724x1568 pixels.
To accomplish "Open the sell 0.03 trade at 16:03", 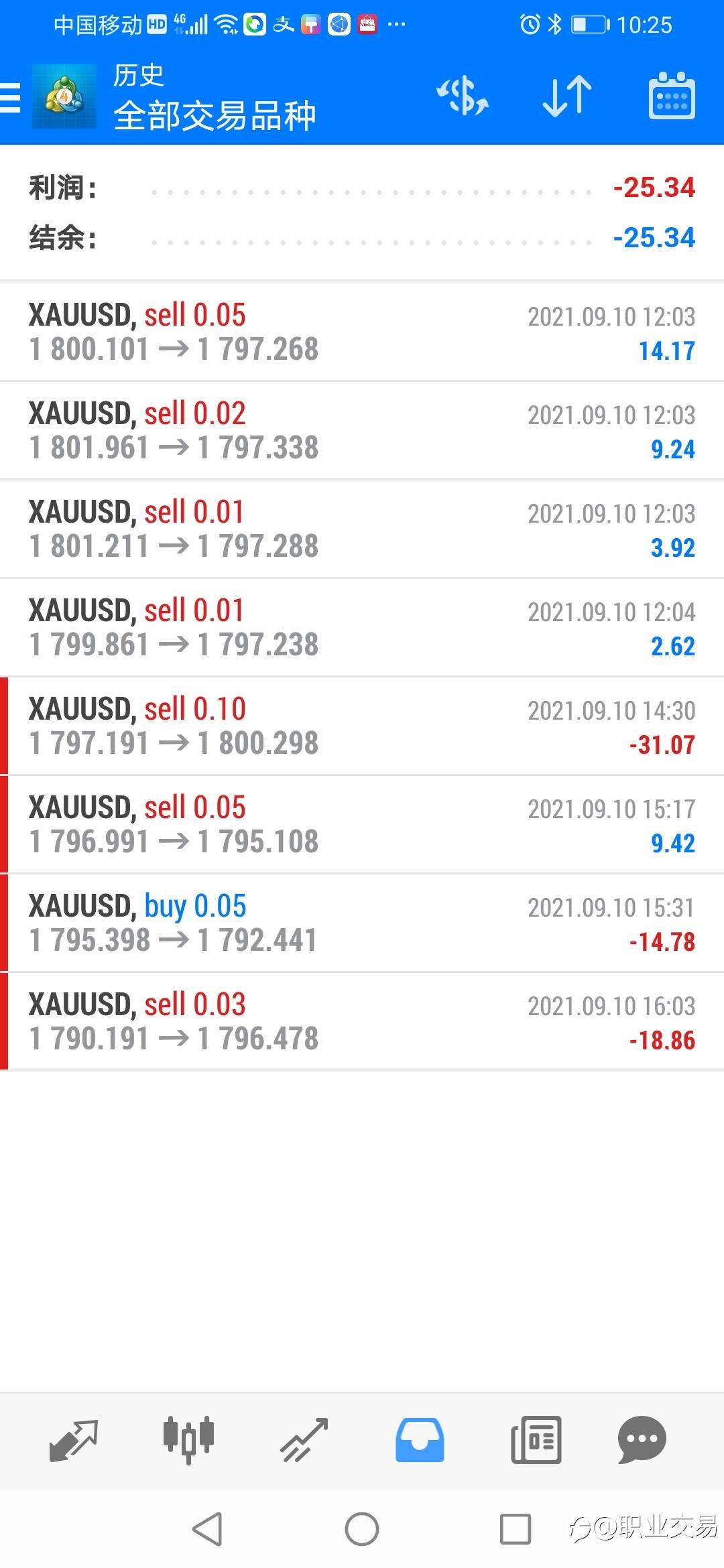I will click(x=362, y=1021).
